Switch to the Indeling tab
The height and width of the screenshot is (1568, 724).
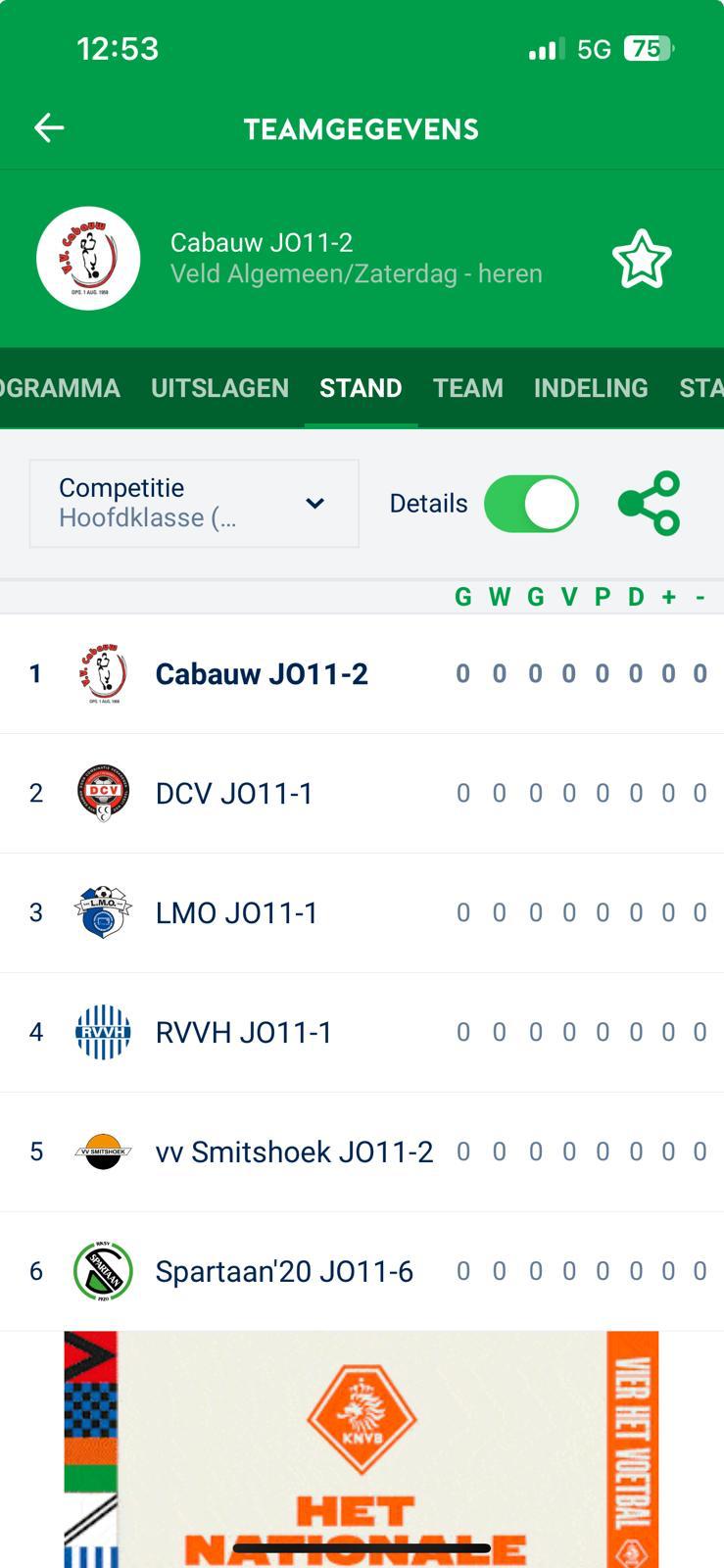(591, 388)
